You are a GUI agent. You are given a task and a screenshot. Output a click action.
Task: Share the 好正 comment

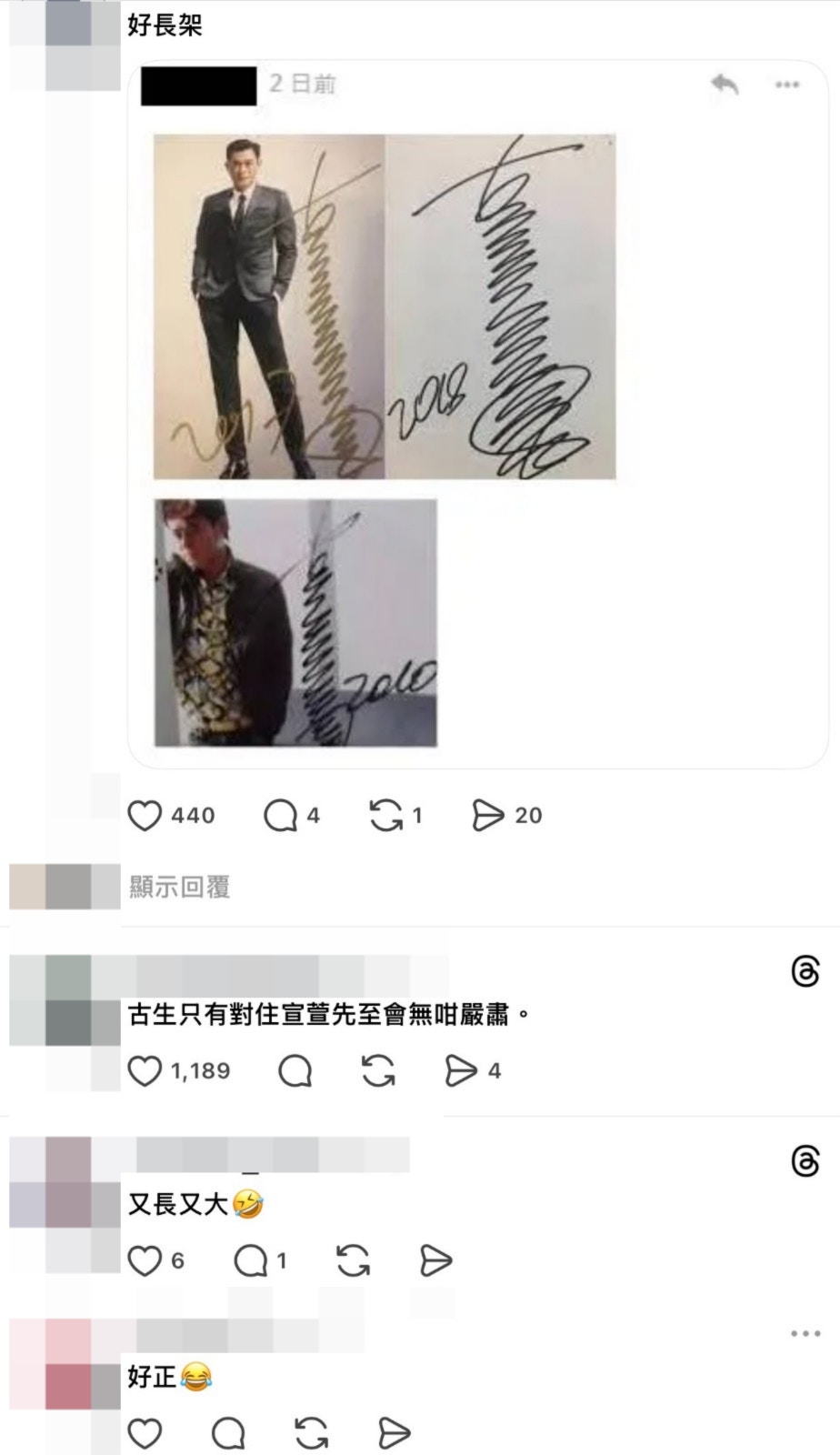tap(395, 1433)
